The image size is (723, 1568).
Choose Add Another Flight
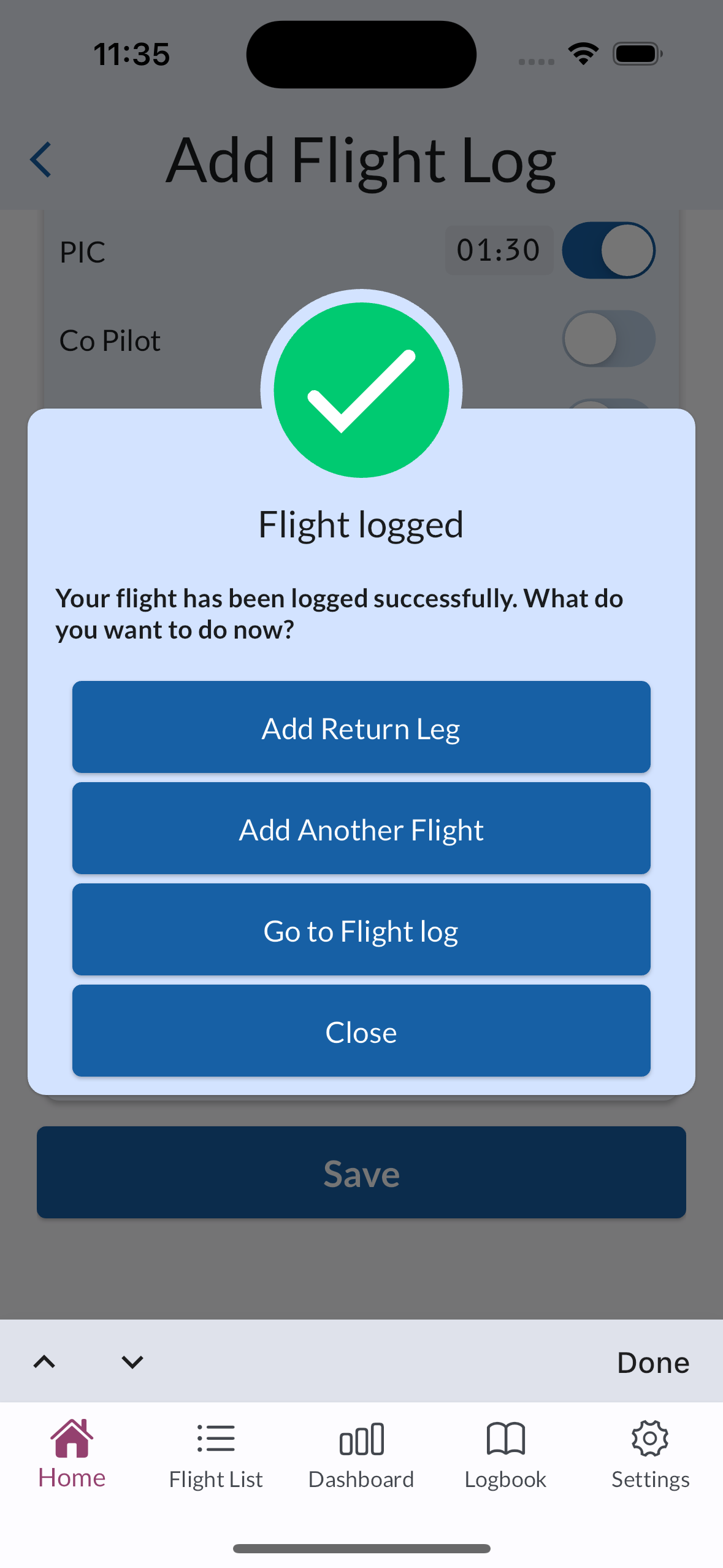361,829
